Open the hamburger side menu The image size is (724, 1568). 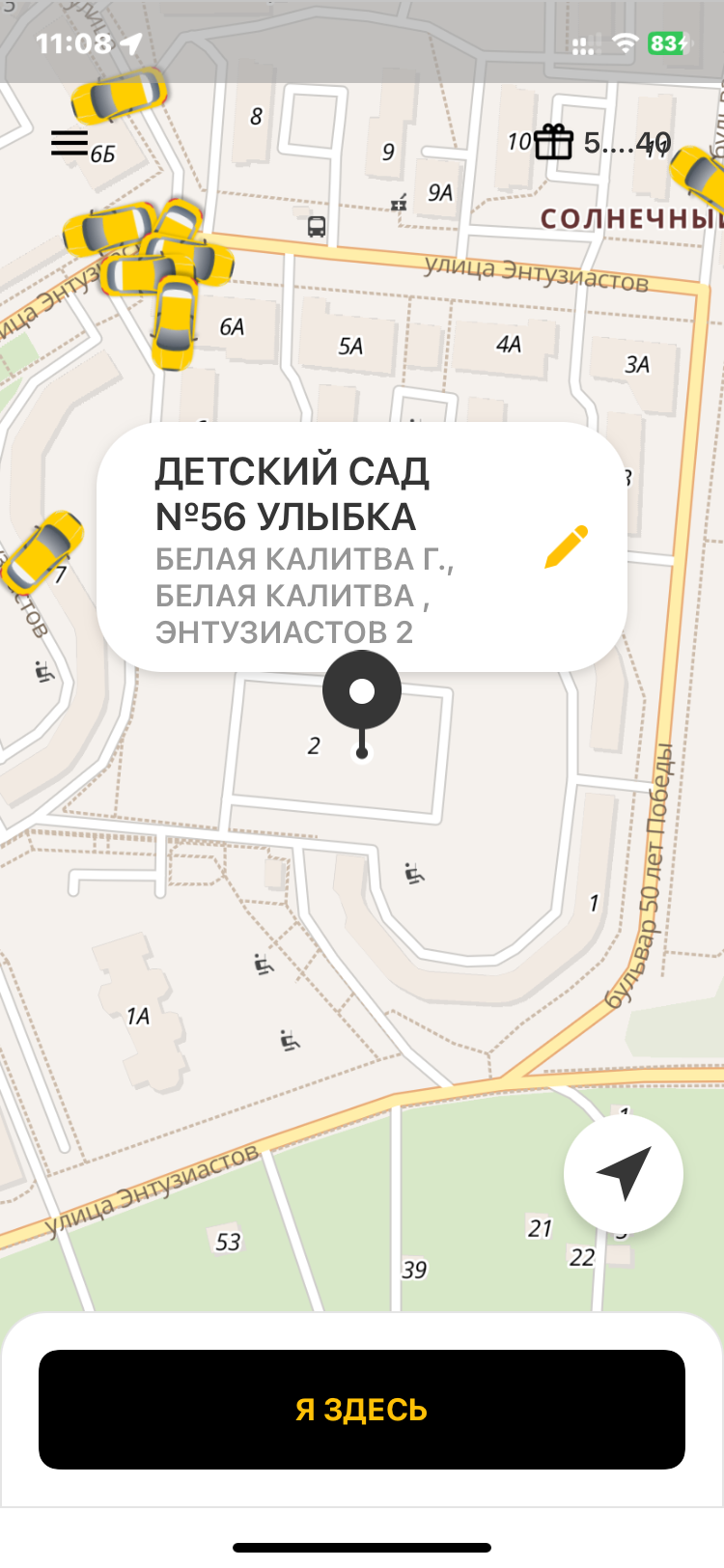pos(70,143)
